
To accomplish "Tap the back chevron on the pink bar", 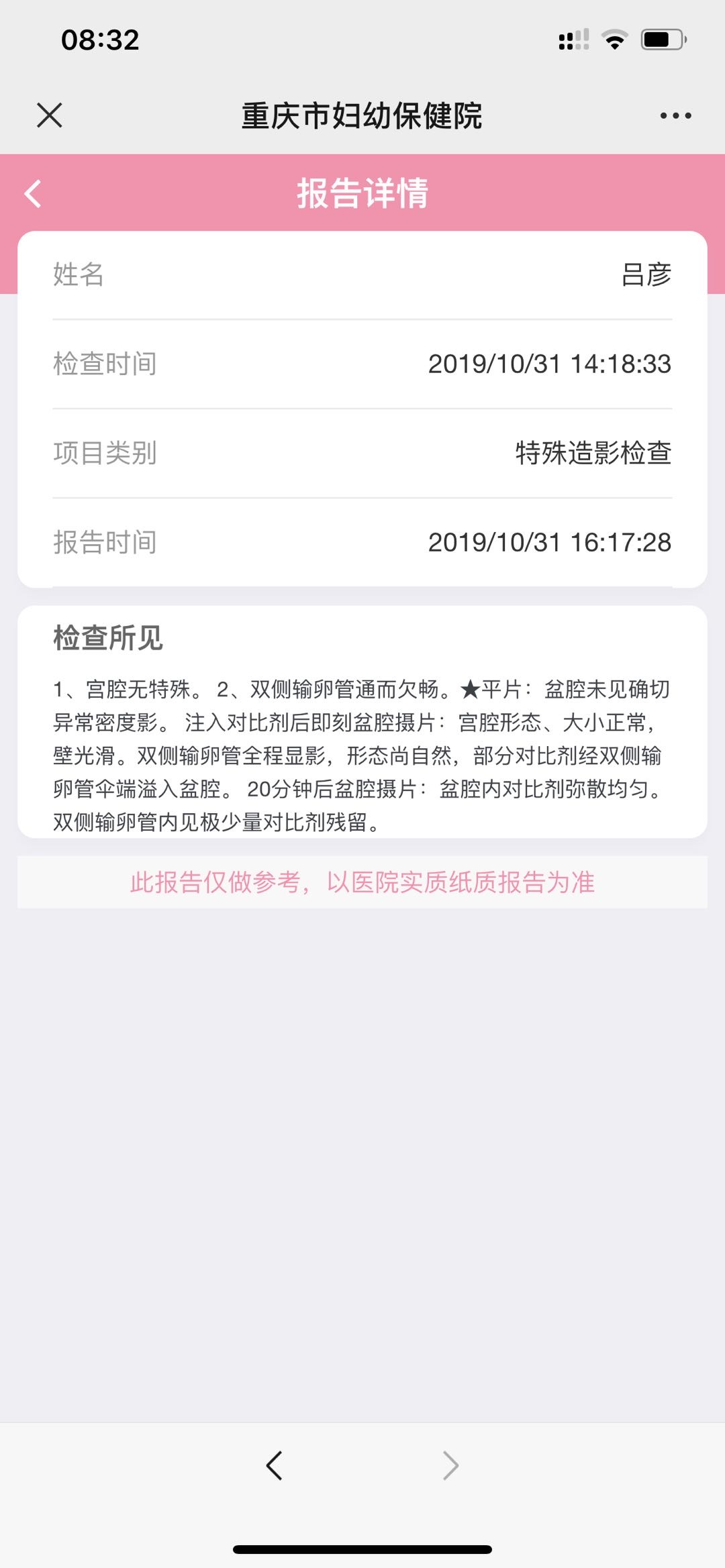I will point(33,193).
